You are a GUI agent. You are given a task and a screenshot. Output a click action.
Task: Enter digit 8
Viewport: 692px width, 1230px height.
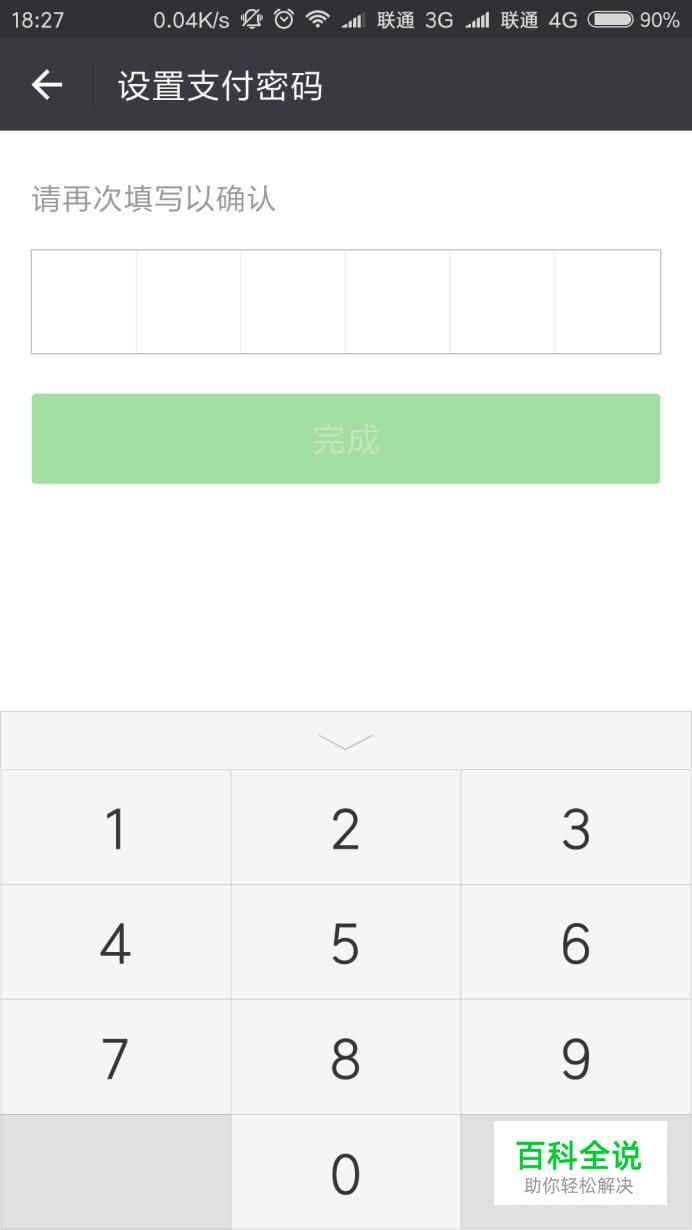346,1058
